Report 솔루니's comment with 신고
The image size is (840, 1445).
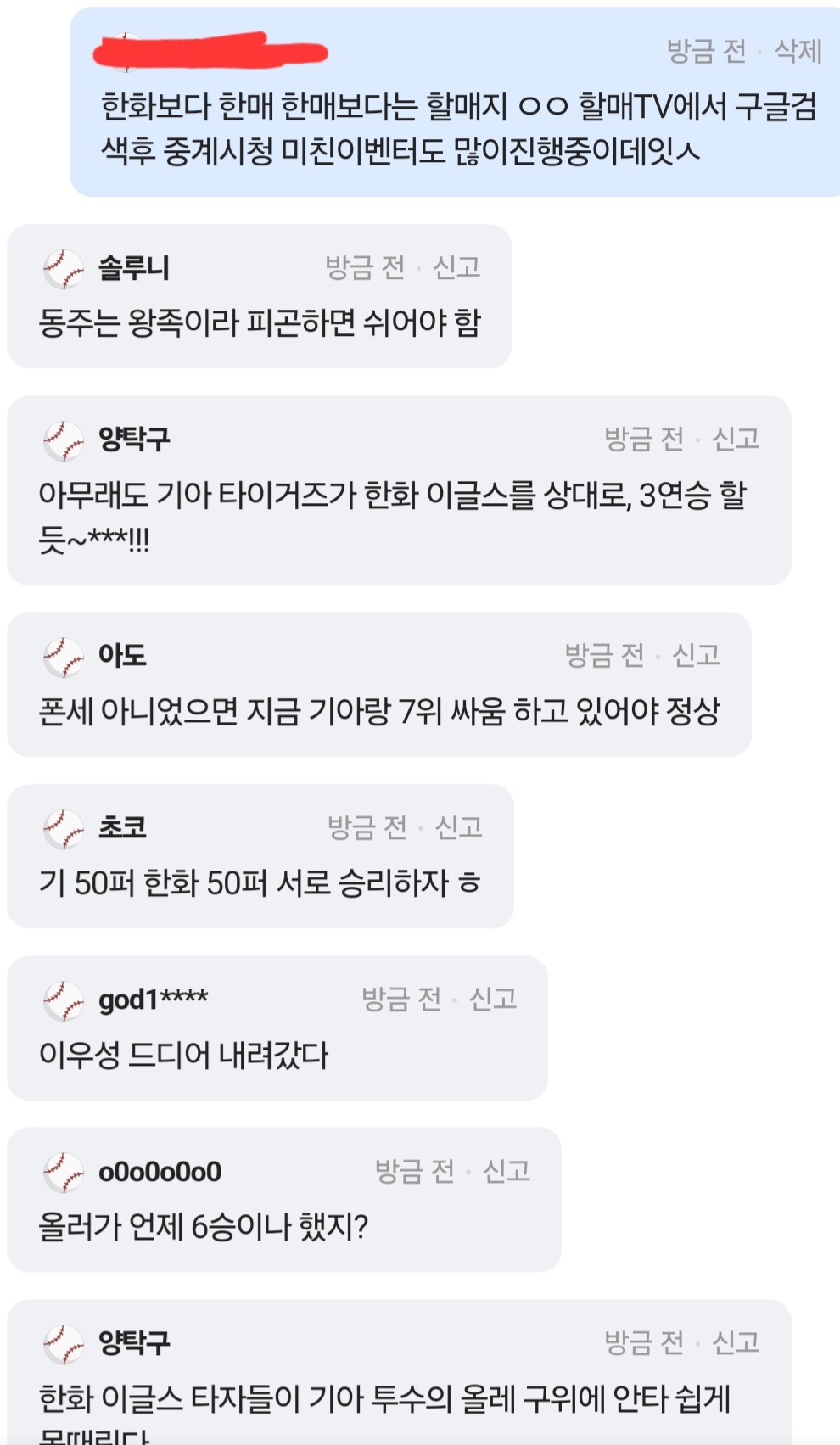click(x=456, y=268)
